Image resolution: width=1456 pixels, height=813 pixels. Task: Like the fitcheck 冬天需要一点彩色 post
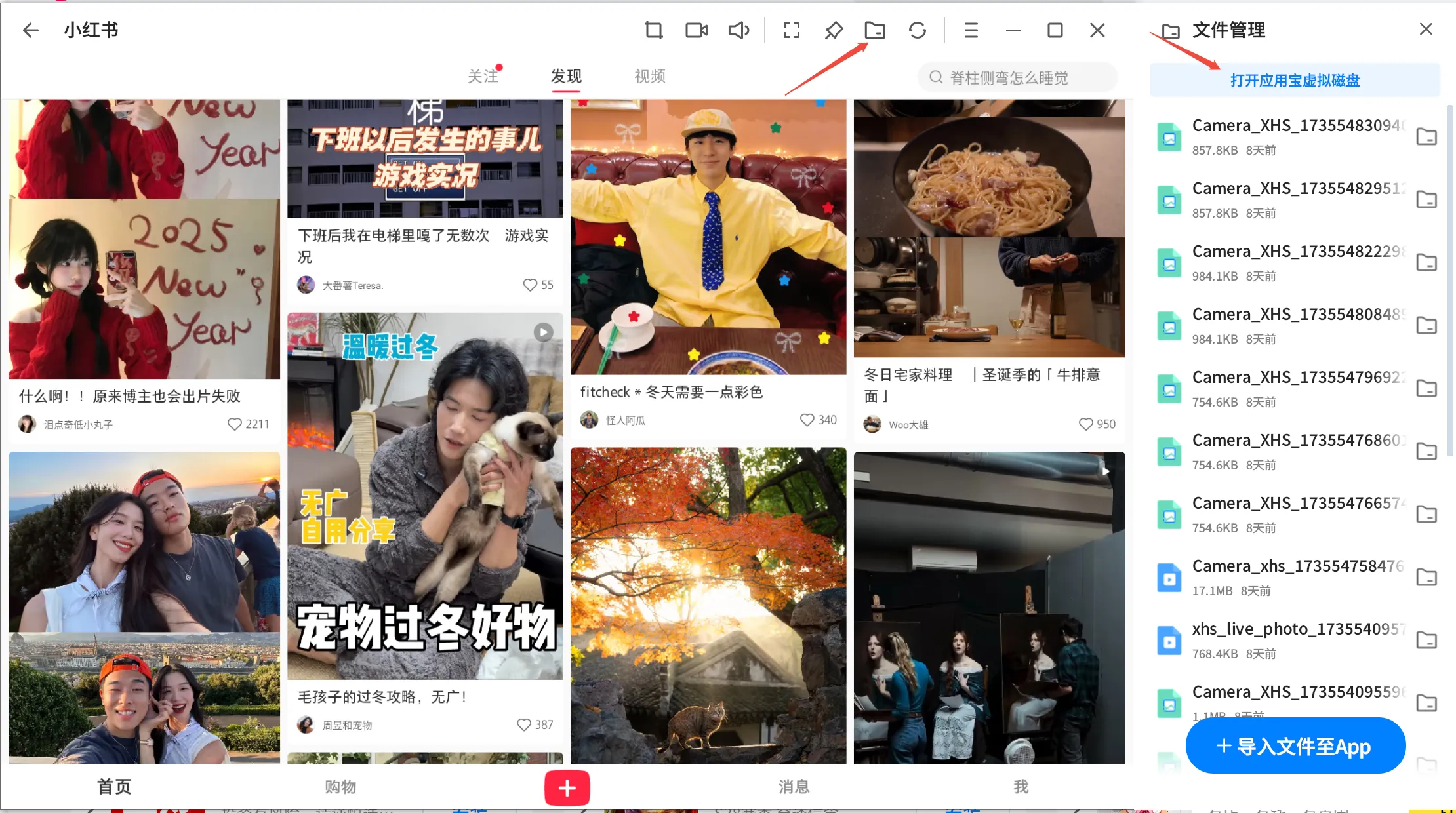click(807, 420)
